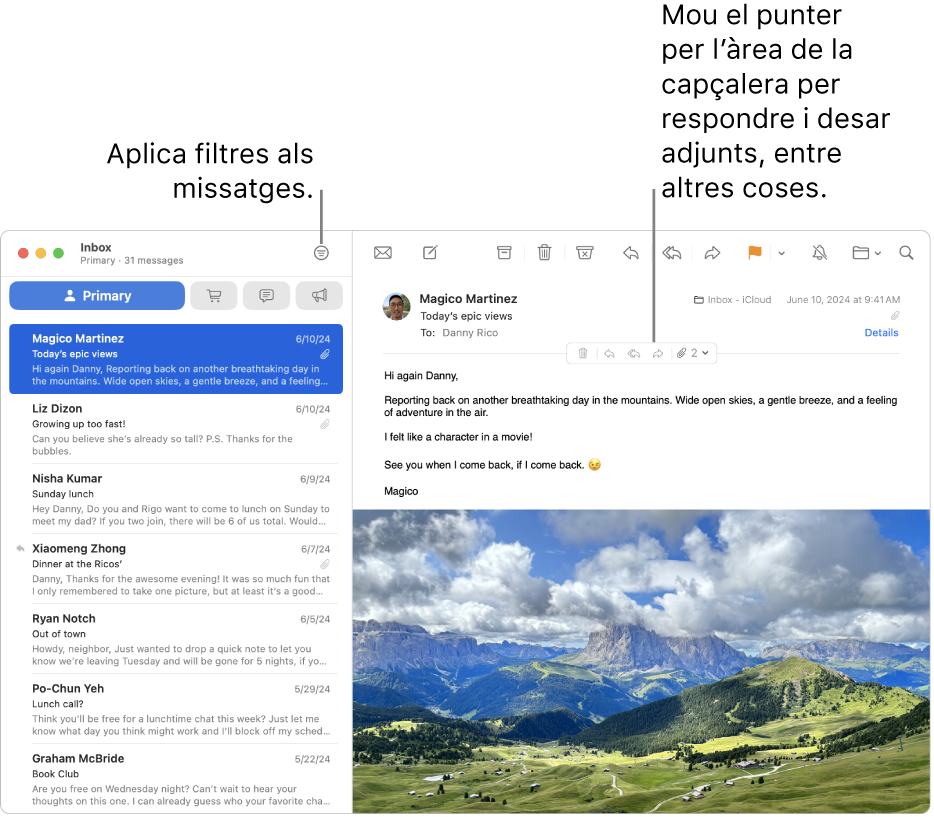The height and width of the screenshot is (817, 934).
Task: Compose a new message
Action: tap(430, 253)
